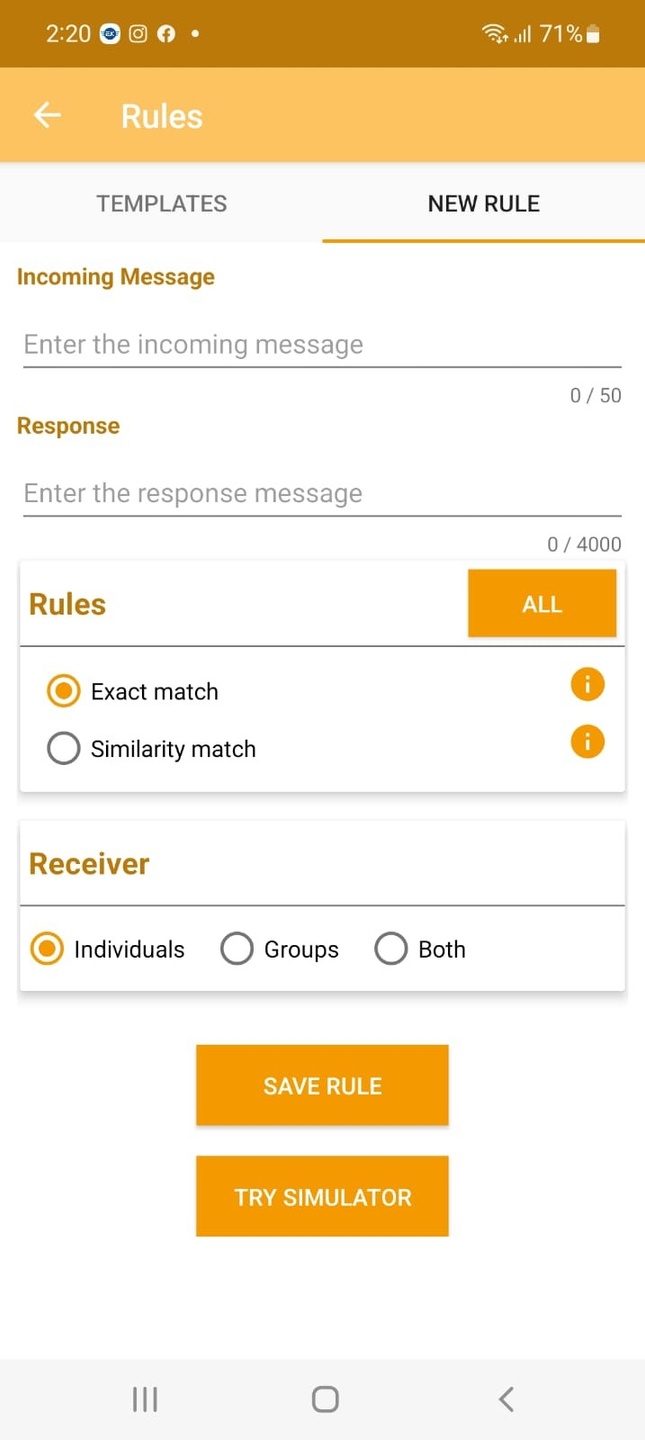This screenshot has width=645, height=1440.
Task: Open the recent apps view
Action: coord(145,1399)
